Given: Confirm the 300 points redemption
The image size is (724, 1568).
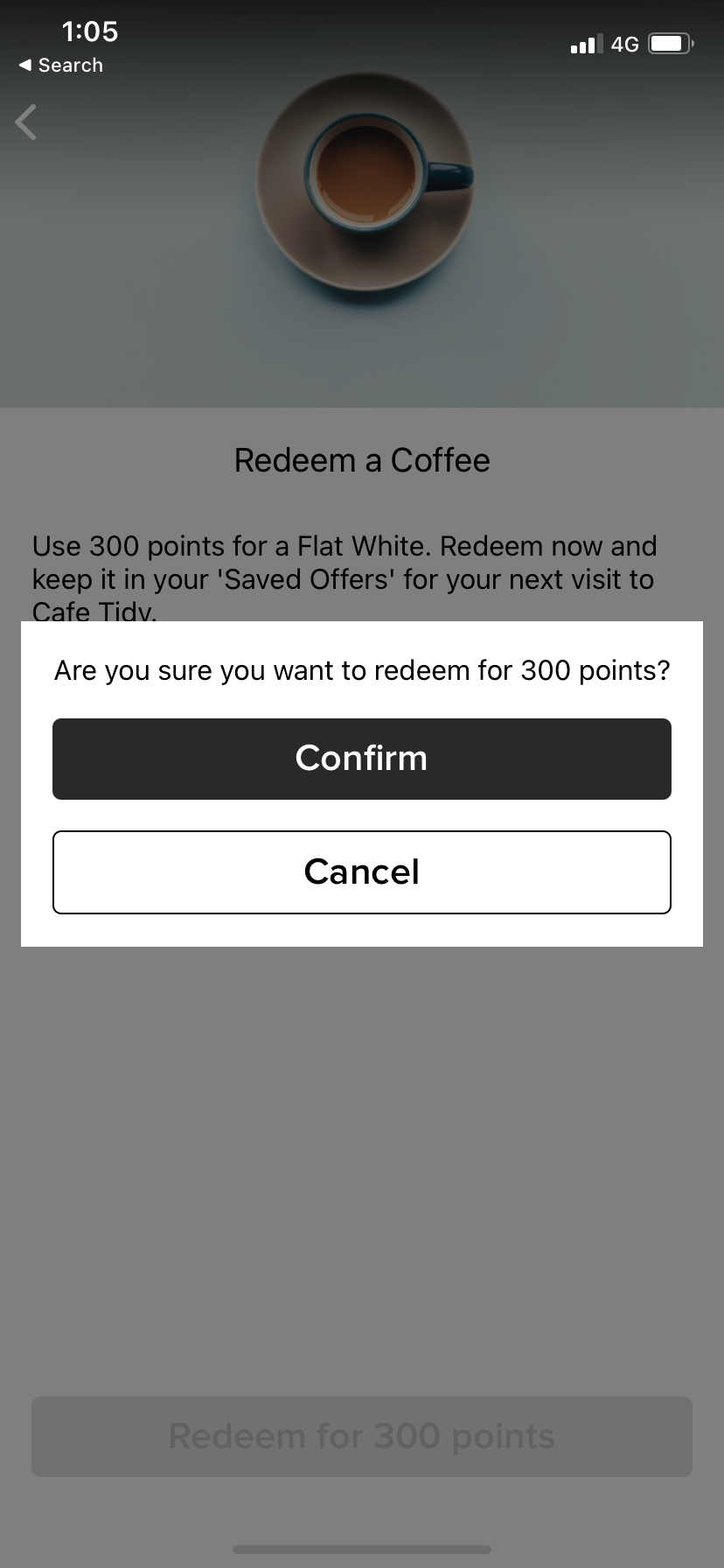Looking at the screenshot, I should point(362,759).
